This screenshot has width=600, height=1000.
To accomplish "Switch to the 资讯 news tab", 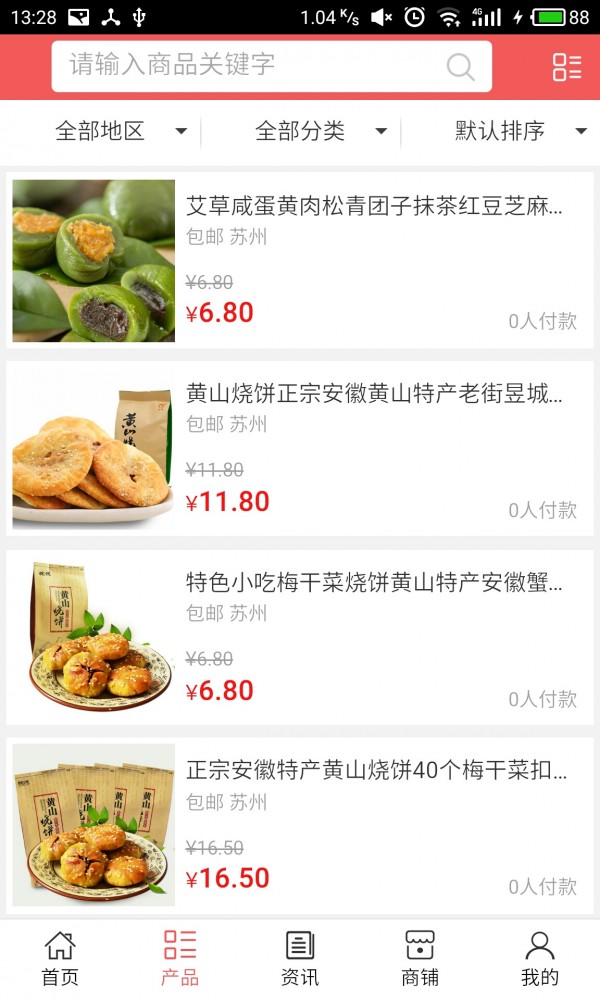I will [x=300, y=958].
